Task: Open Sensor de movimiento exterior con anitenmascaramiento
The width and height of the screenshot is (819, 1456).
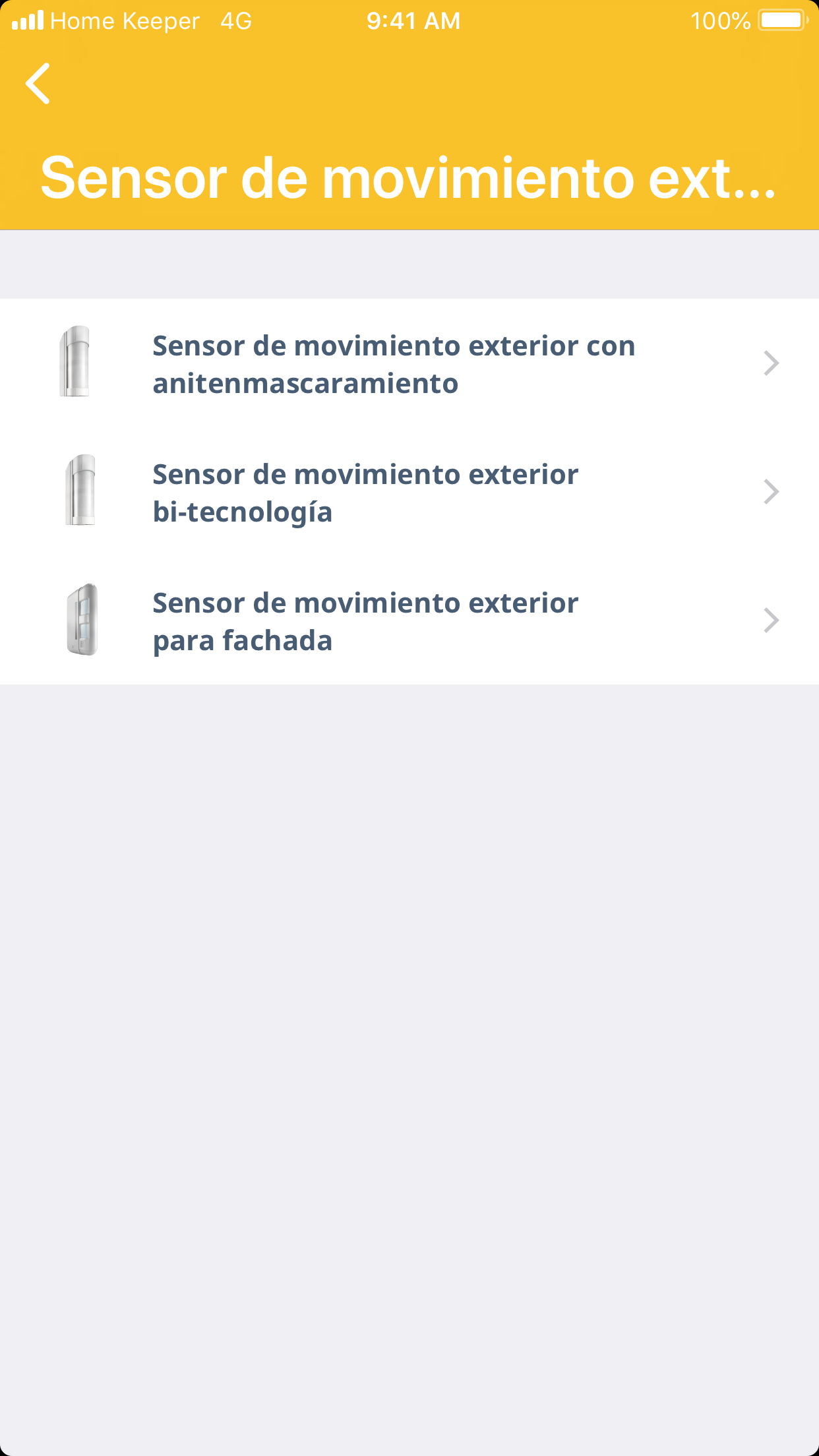Action: click(x=409, y=364)
